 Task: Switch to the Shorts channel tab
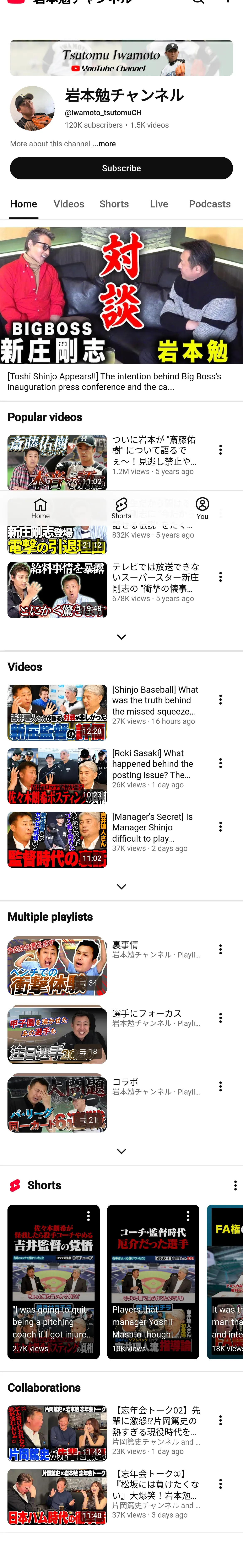(114, 204)
